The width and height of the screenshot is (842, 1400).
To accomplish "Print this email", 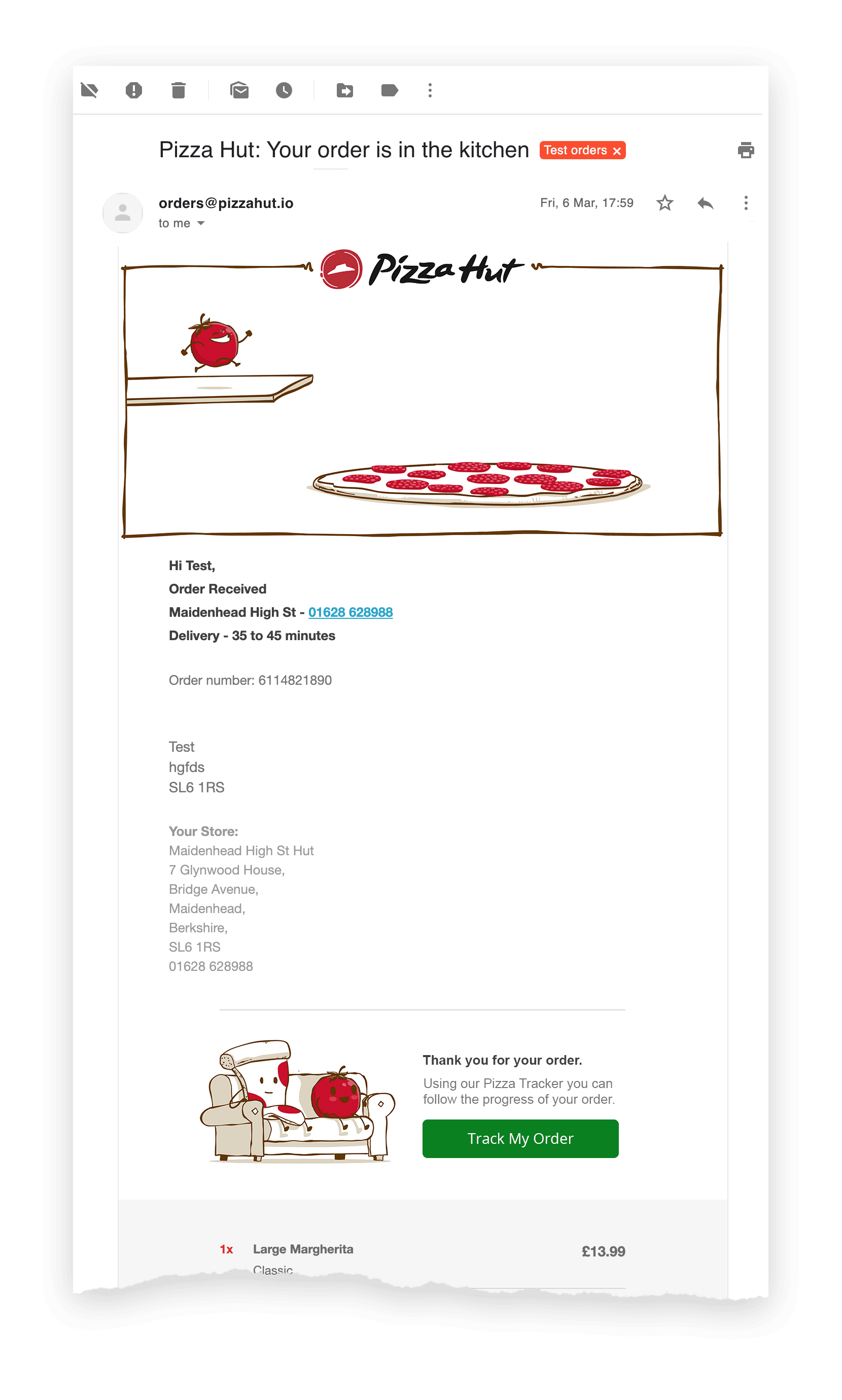I will click(746, 150).
